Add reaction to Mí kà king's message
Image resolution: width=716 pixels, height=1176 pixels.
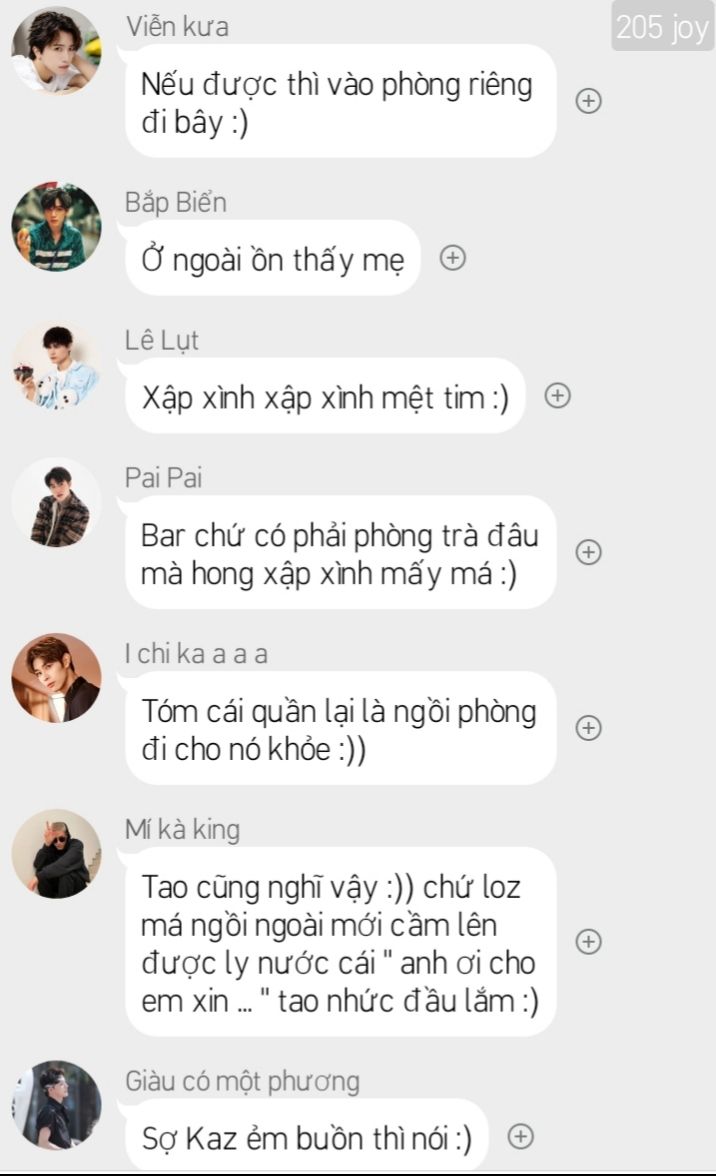point(590,941)
